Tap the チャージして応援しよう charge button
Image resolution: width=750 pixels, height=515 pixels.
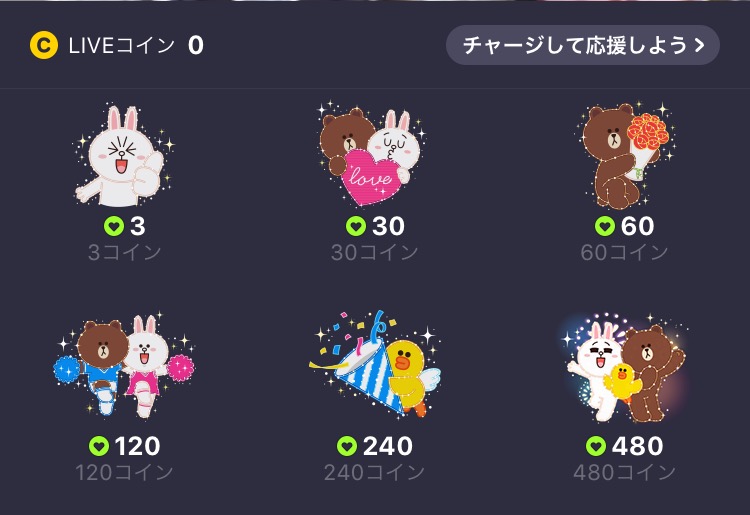click(582, 45)
